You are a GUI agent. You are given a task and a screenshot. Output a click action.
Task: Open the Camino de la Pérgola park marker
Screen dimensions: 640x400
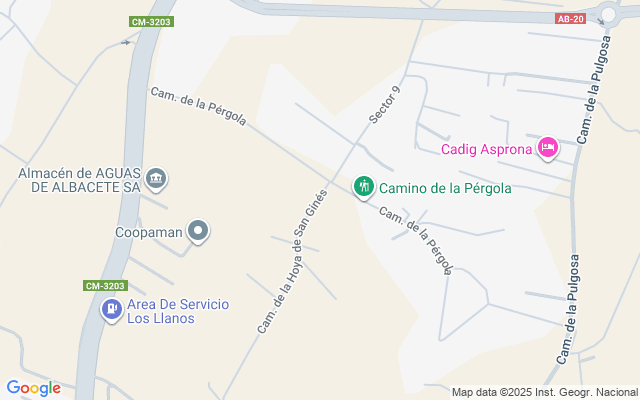pos(363,186)
